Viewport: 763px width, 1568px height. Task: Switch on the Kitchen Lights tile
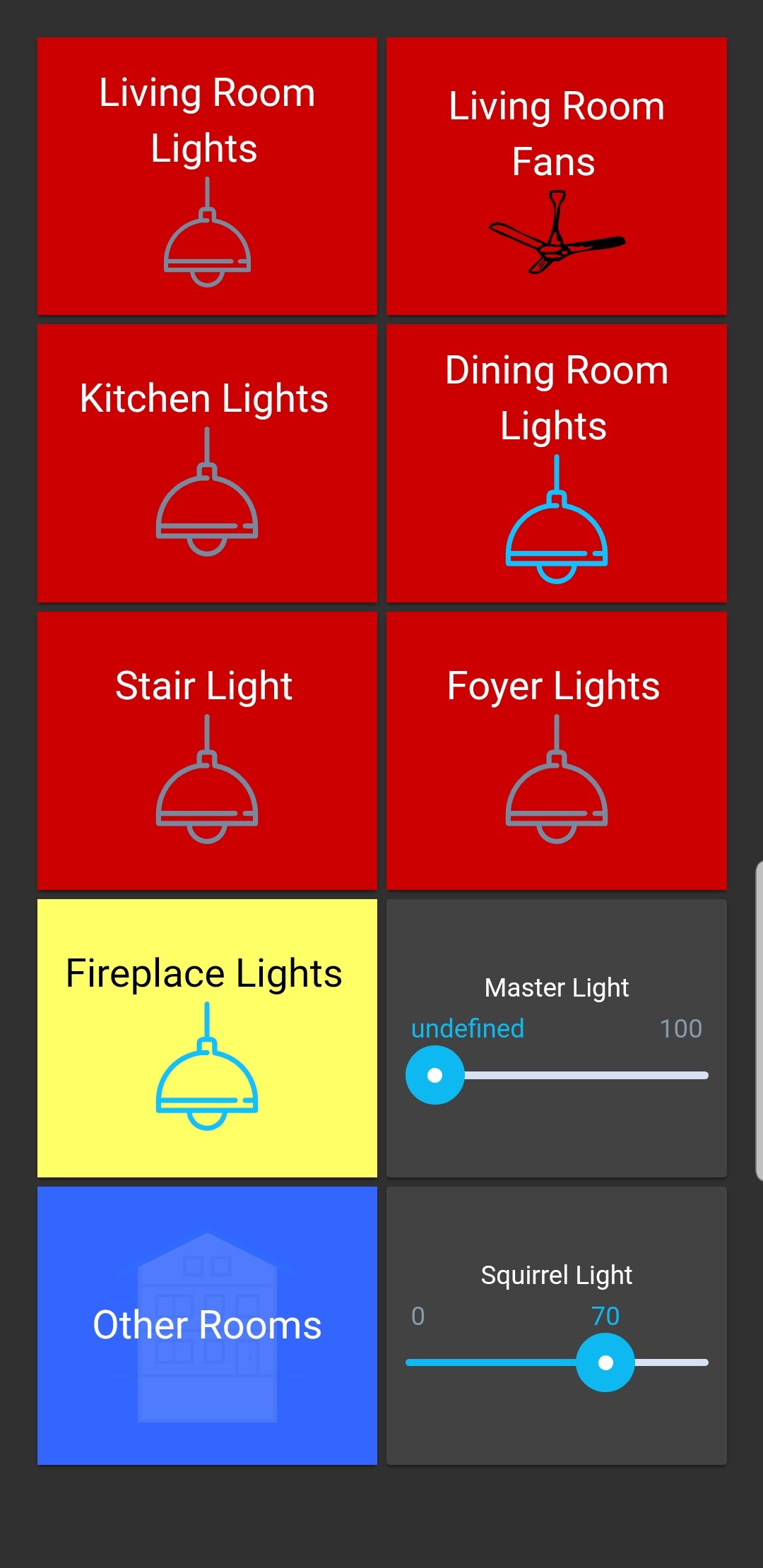[x=207, y=463]
